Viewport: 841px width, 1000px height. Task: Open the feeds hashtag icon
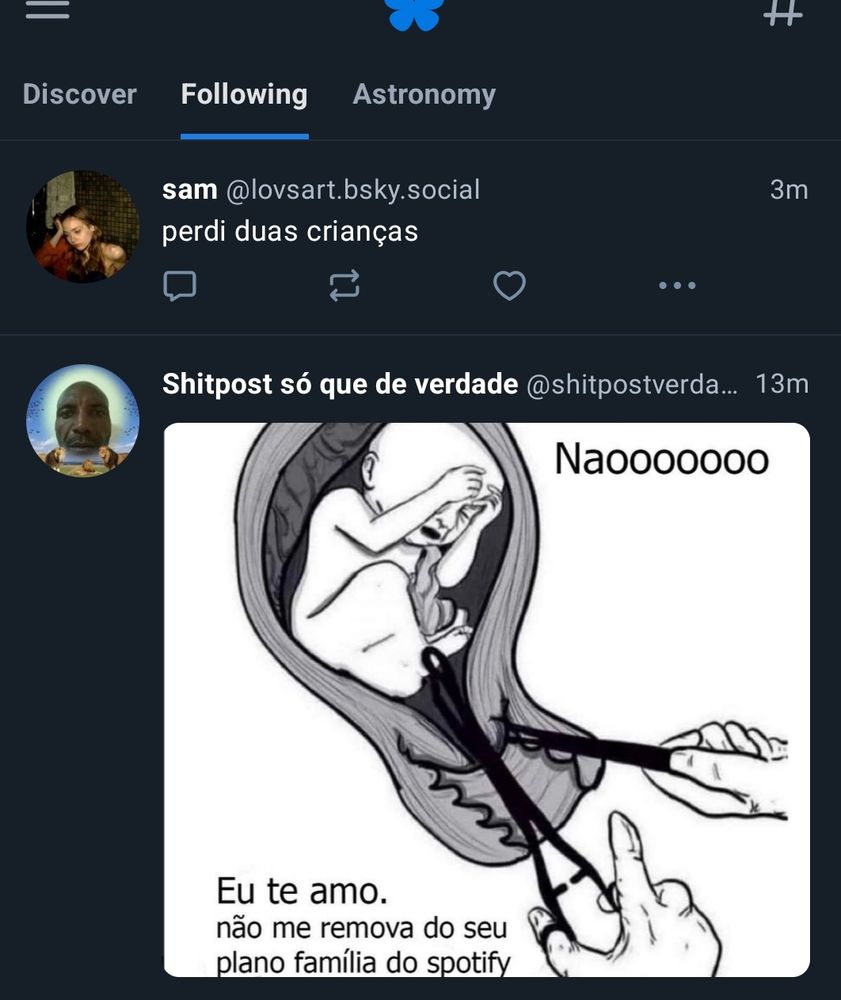click(x=783, y=10)
